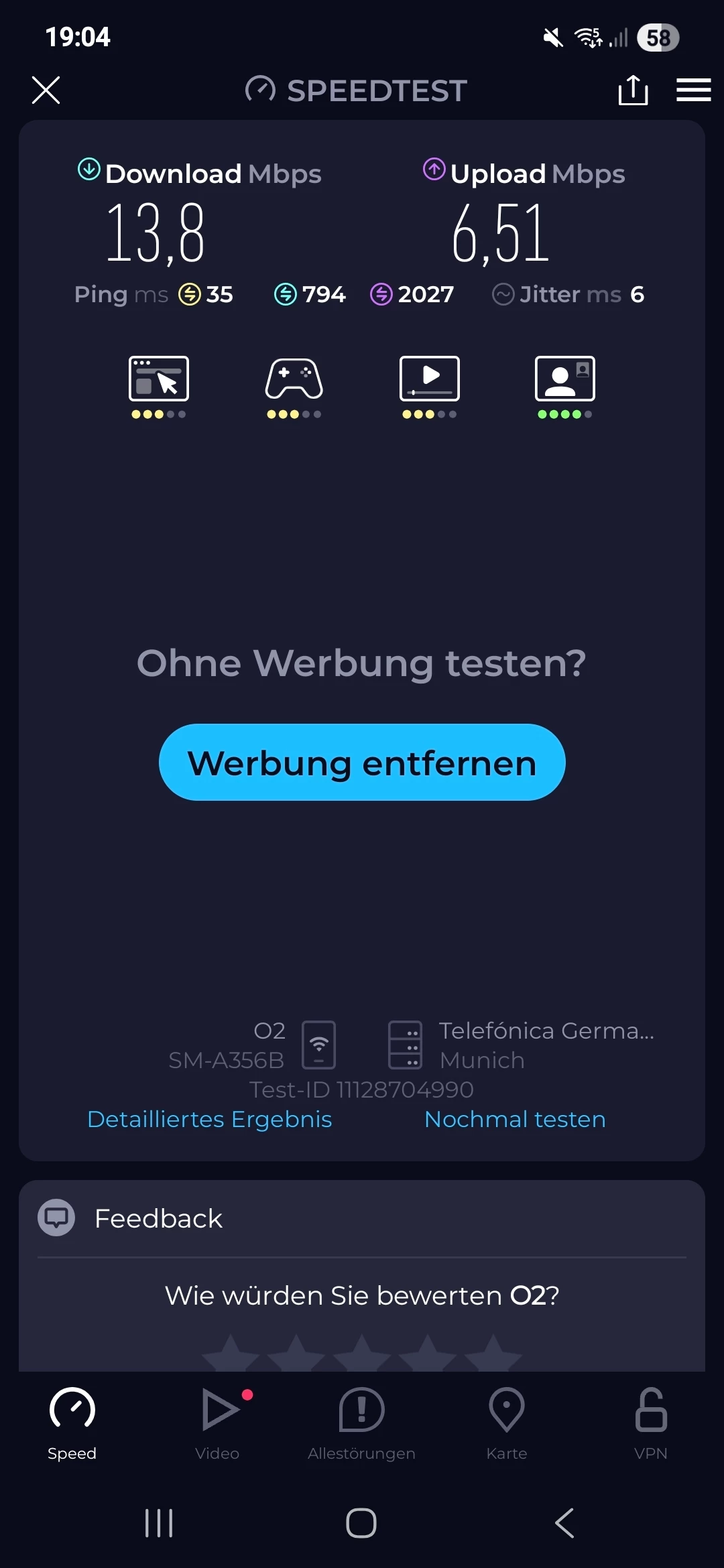
Task: Run the test again with Nochmal testen
Action: [x=515, y=1119]
